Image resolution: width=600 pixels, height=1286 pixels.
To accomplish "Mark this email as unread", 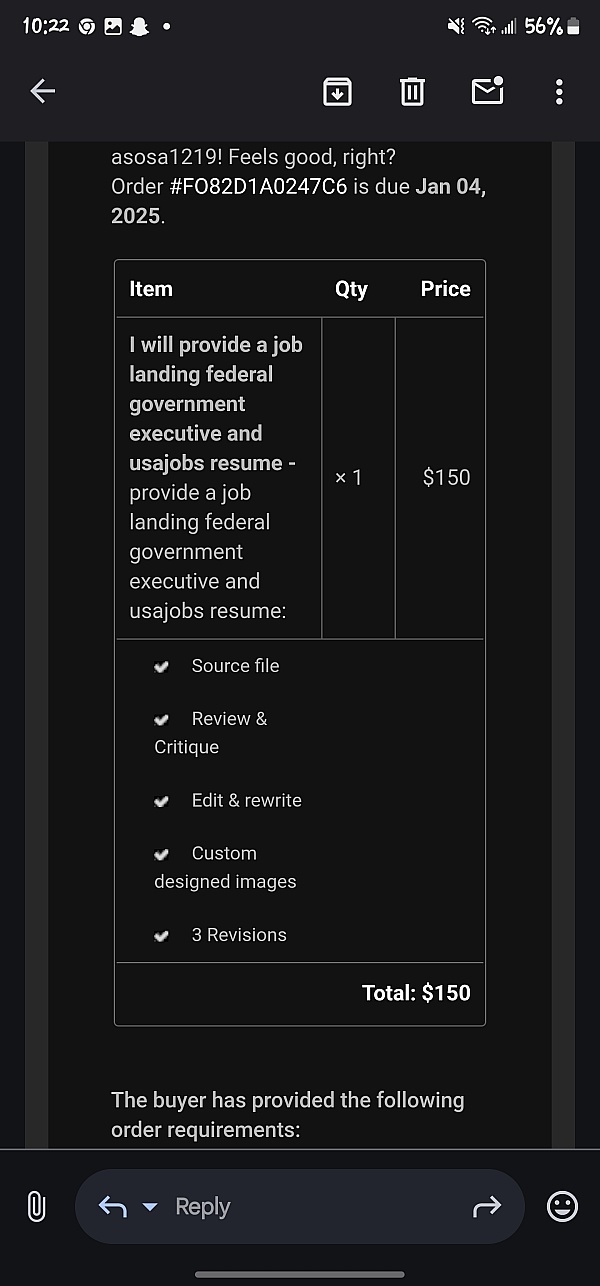I will [487, 91].
